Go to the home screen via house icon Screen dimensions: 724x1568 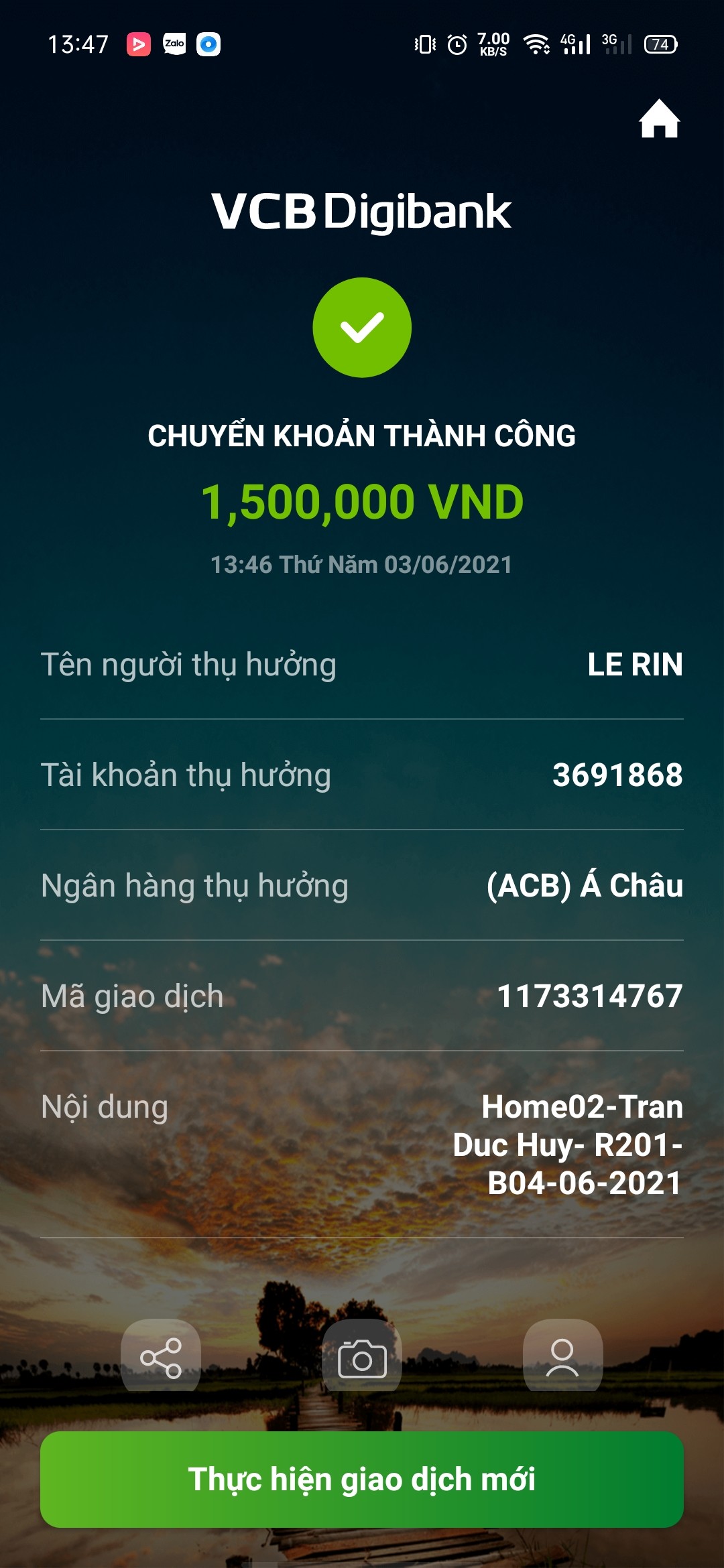659,119
